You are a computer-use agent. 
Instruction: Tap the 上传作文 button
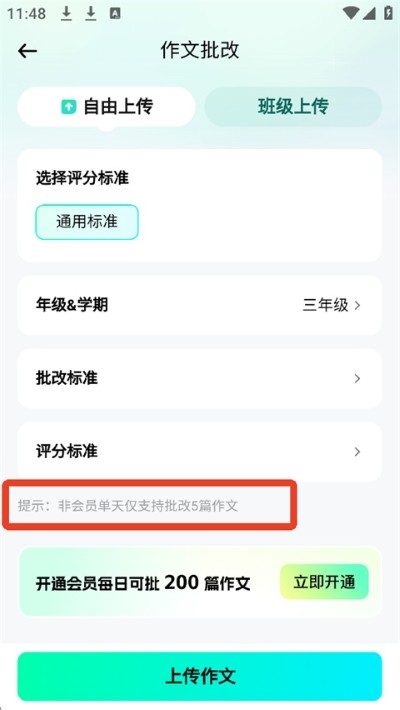click(x=200, y=676)
